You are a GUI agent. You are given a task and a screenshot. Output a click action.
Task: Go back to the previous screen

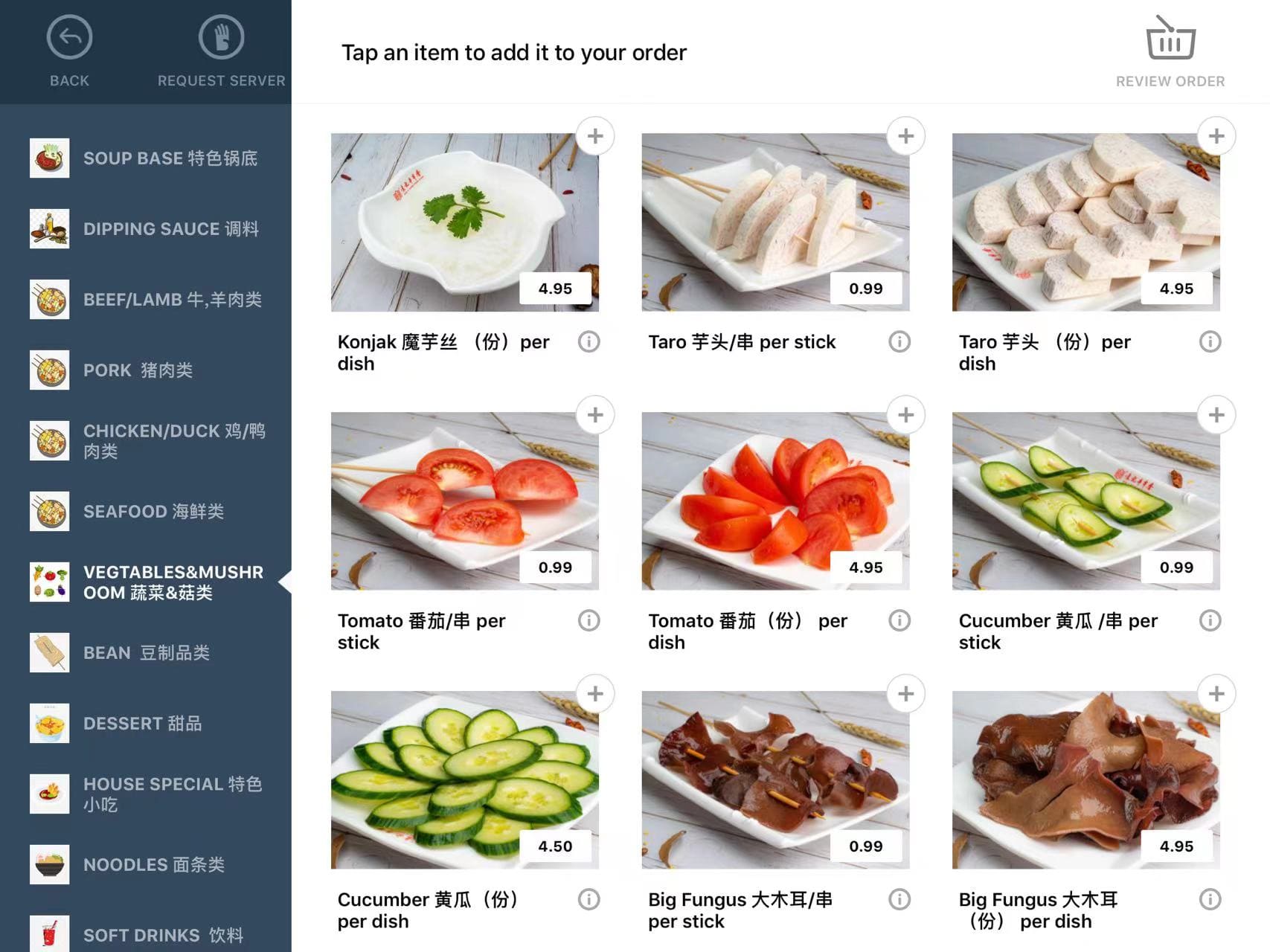click(x=69, y=50)
